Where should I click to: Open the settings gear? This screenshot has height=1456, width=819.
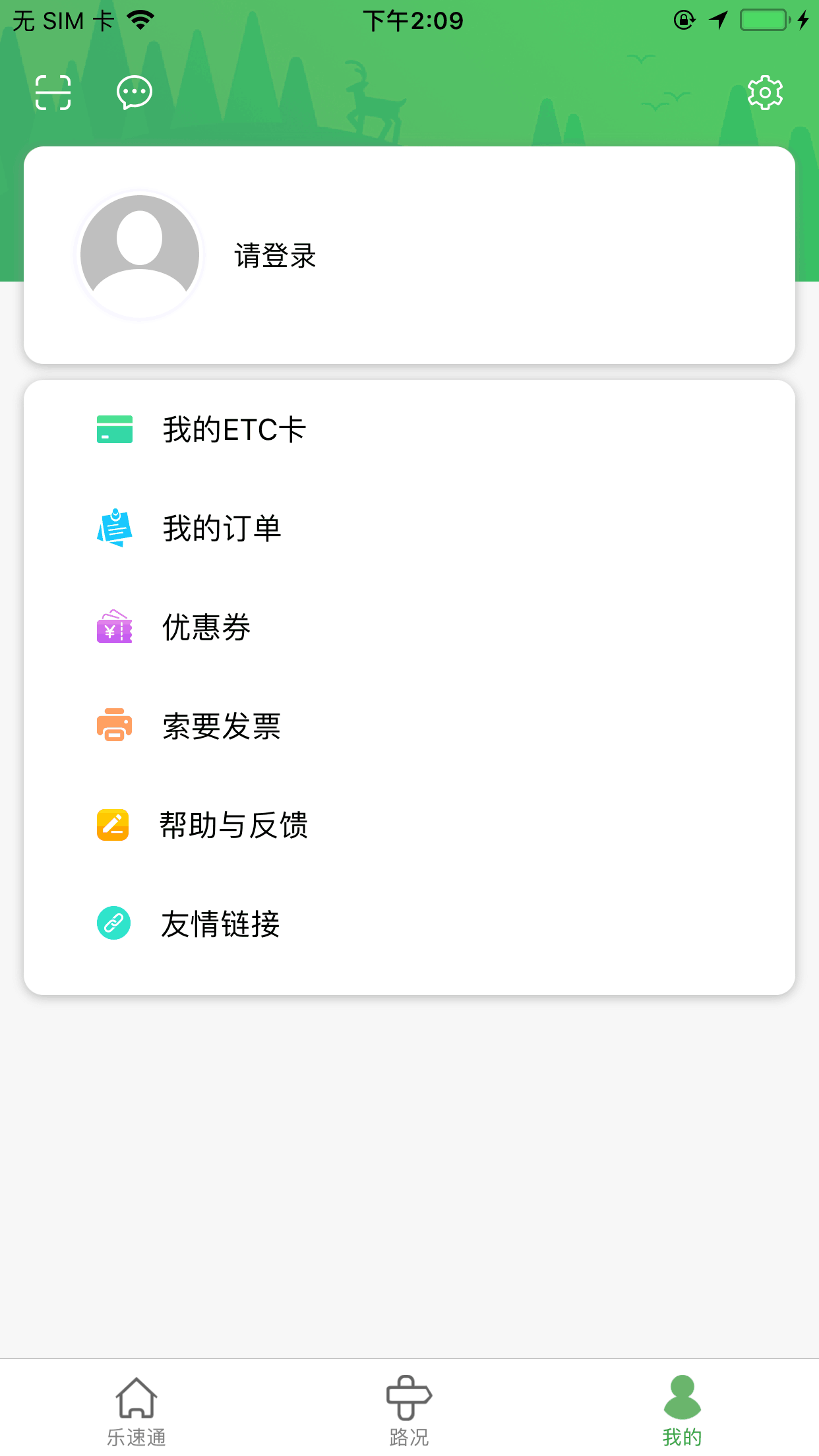point(765,92)
